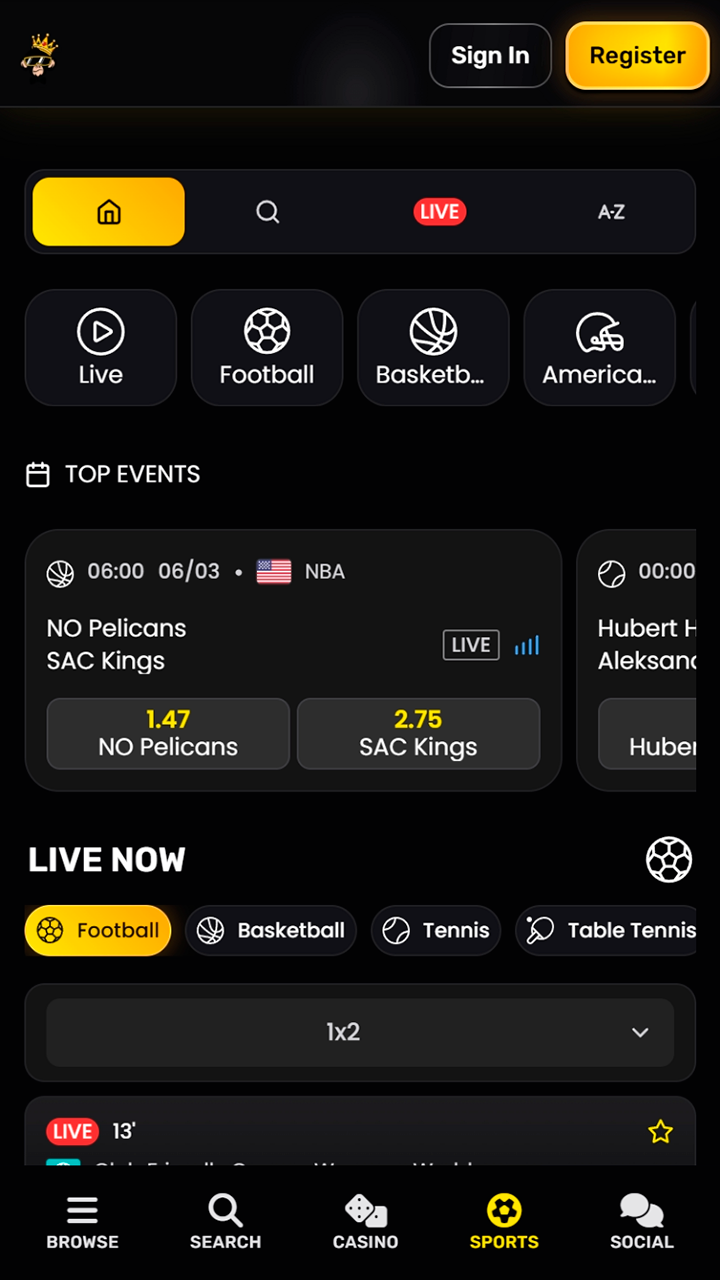Click the Register button
Image resolution: width=720 pixels, height=1280 pixels.
[x=637, y=55]
